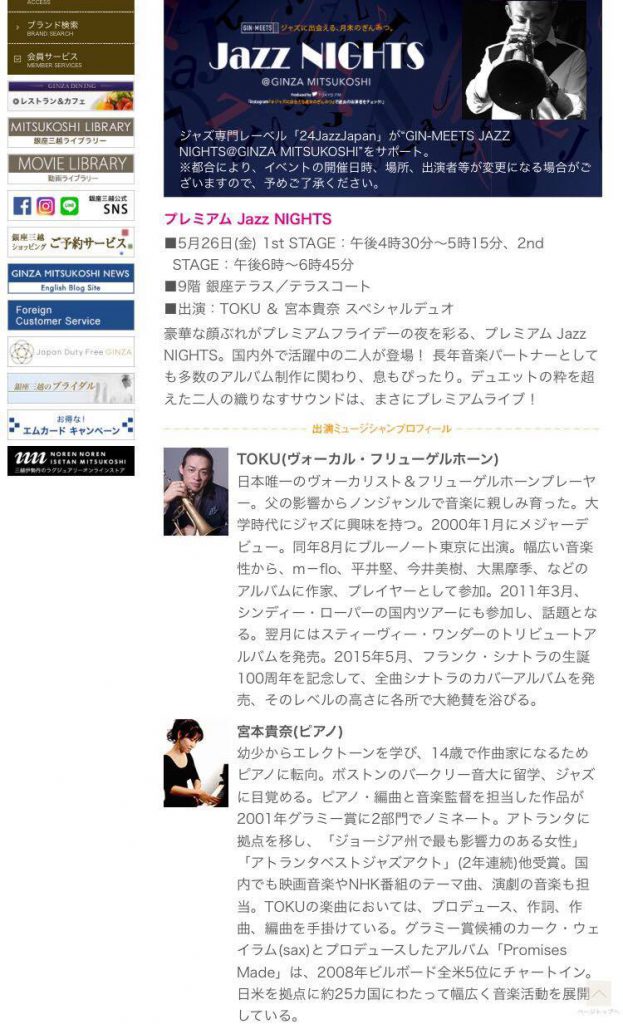Open the Ginza Dining restaurant & cafe banner
The height and width of the screenshot is (1024, 623).
pyautogui.click(x=70, y=96)
